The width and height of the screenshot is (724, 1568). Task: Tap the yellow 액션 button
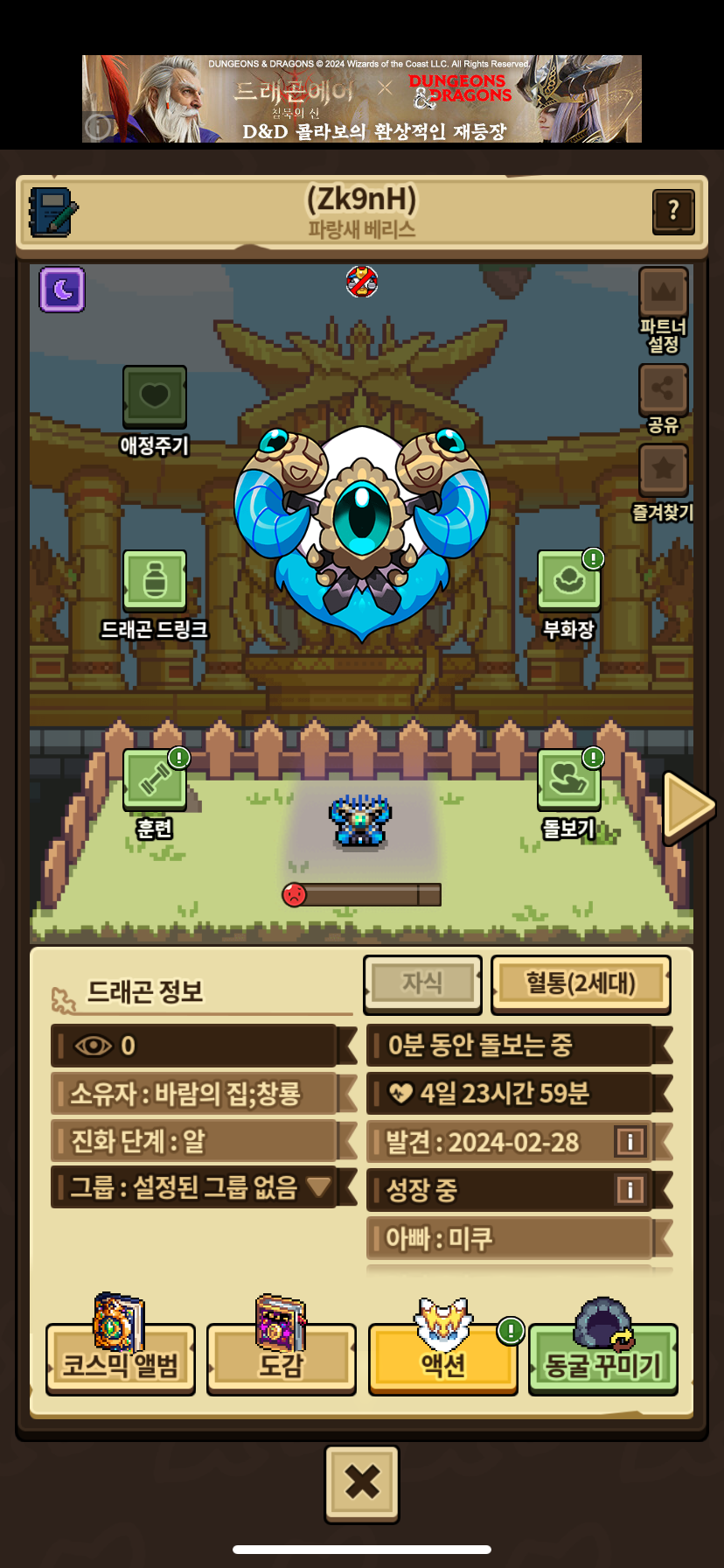443,1360
